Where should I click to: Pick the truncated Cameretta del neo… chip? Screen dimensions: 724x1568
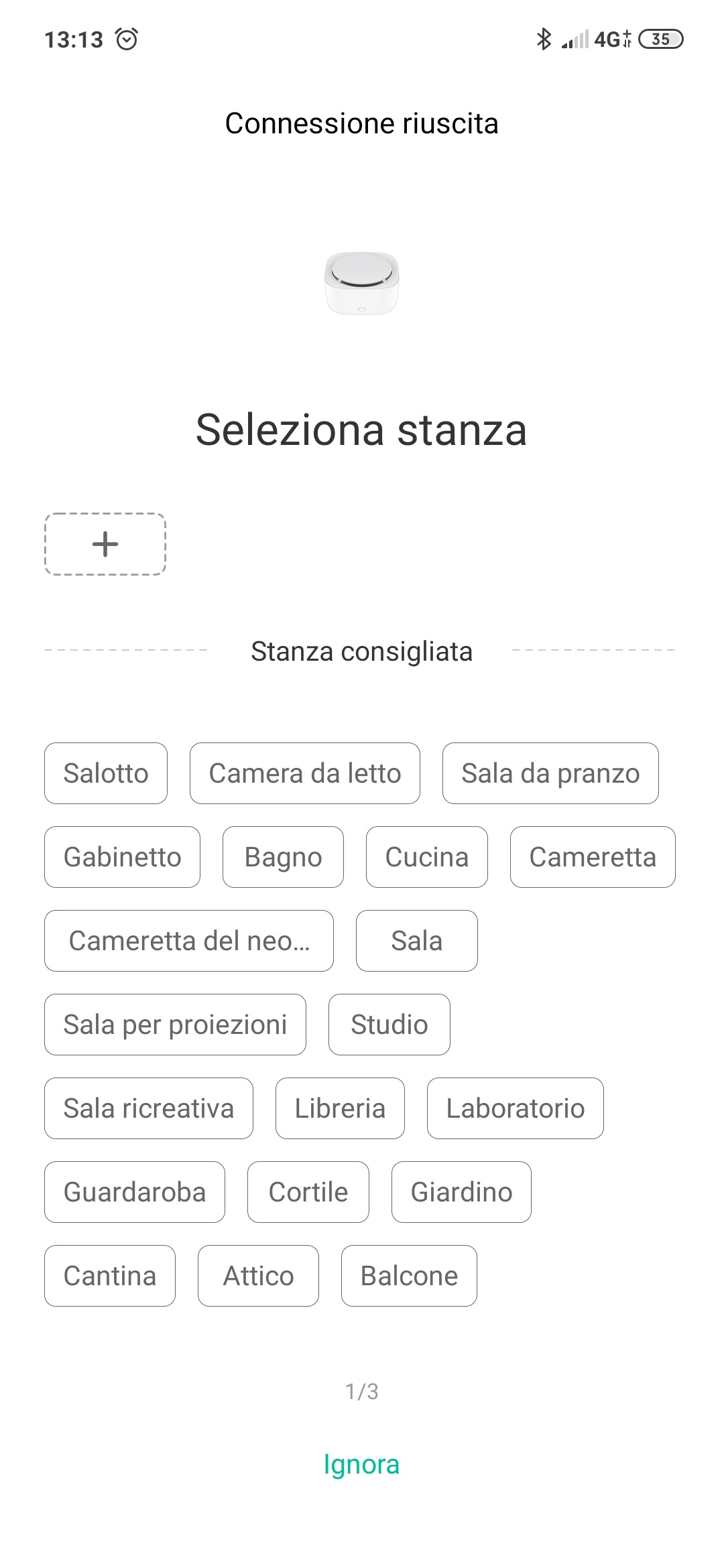click(x=189, y=941)
